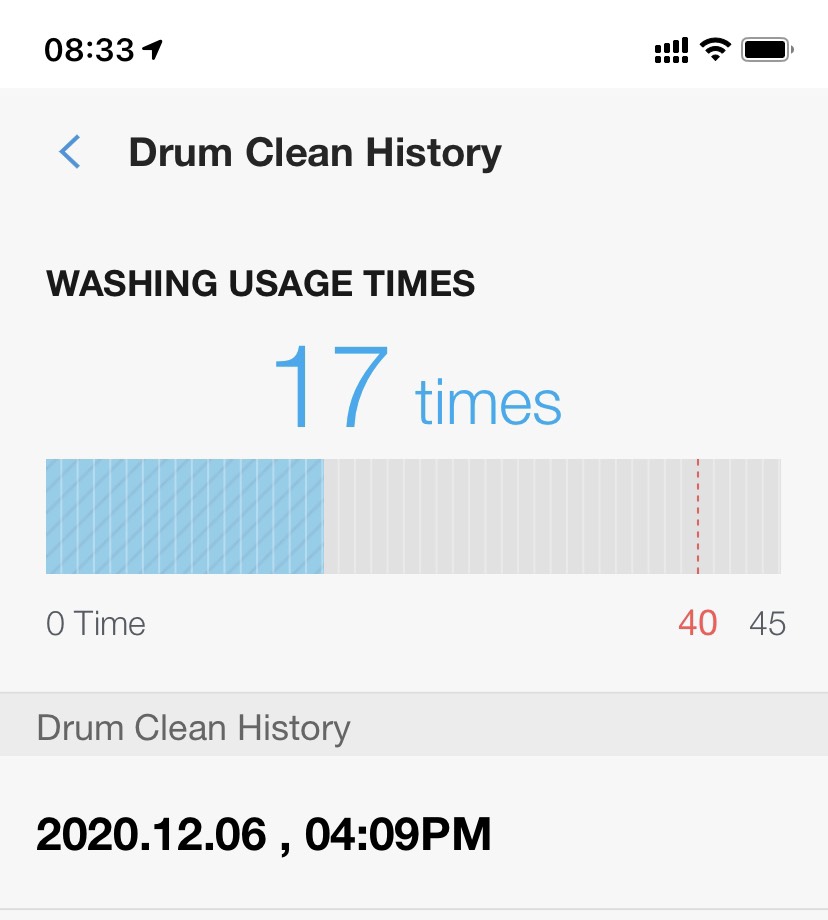Tap the 0 Time label
828x920 pixels.
96,623
